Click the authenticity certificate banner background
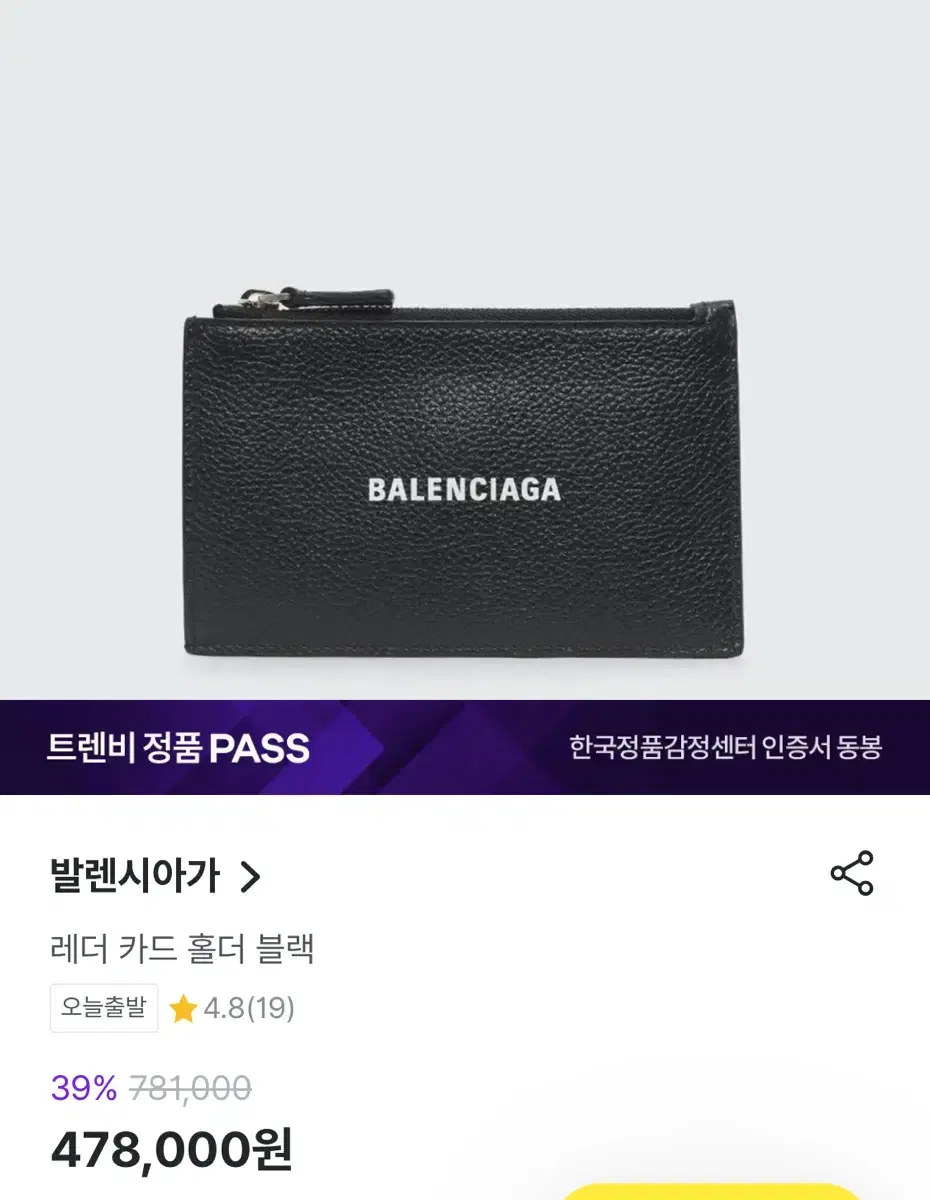The width and height of the screenshot is (930, 1200). click(465, 748)
